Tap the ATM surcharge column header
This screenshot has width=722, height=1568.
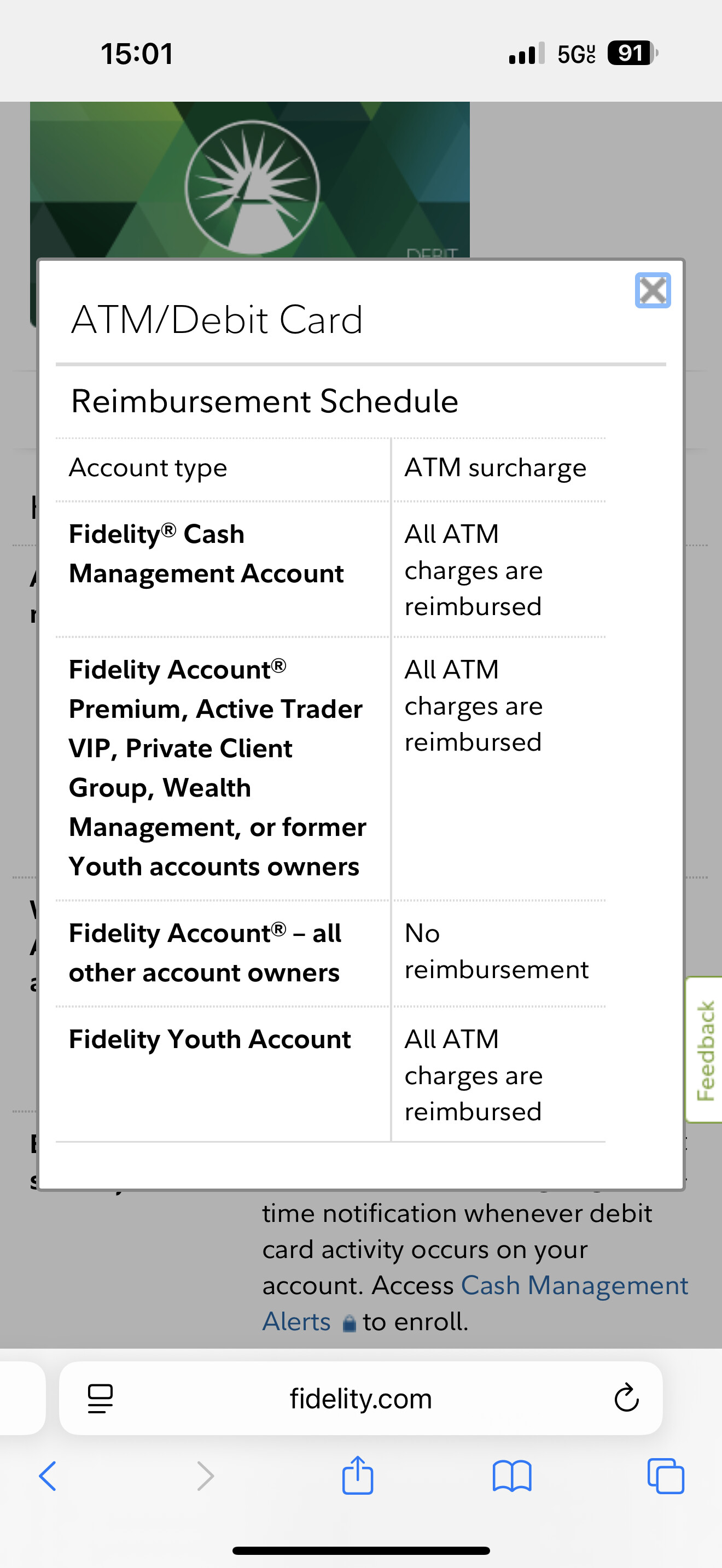(495, 467)
